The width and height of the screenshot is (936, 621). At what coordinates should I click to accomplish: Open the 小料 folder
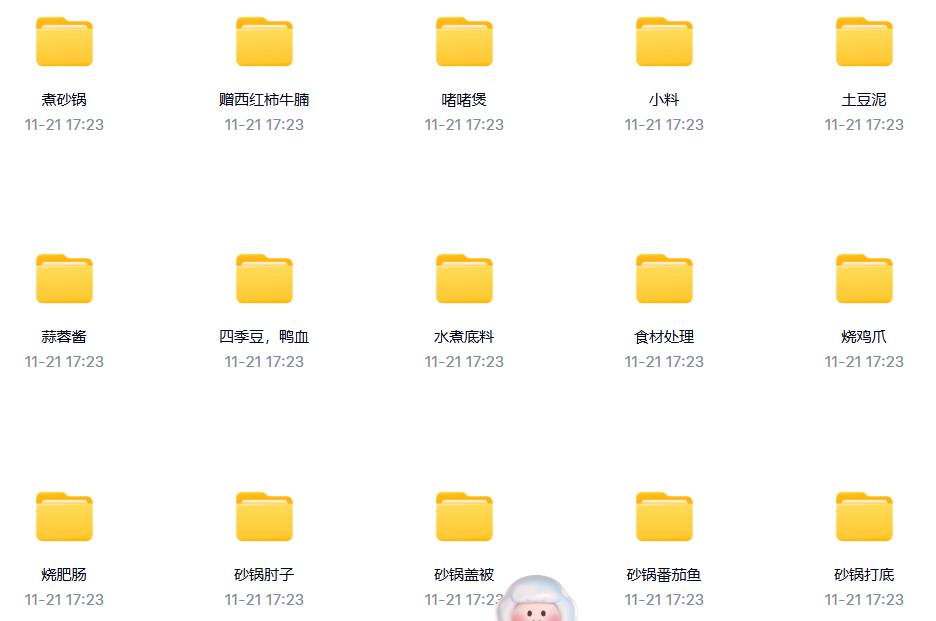click(664, 43)
